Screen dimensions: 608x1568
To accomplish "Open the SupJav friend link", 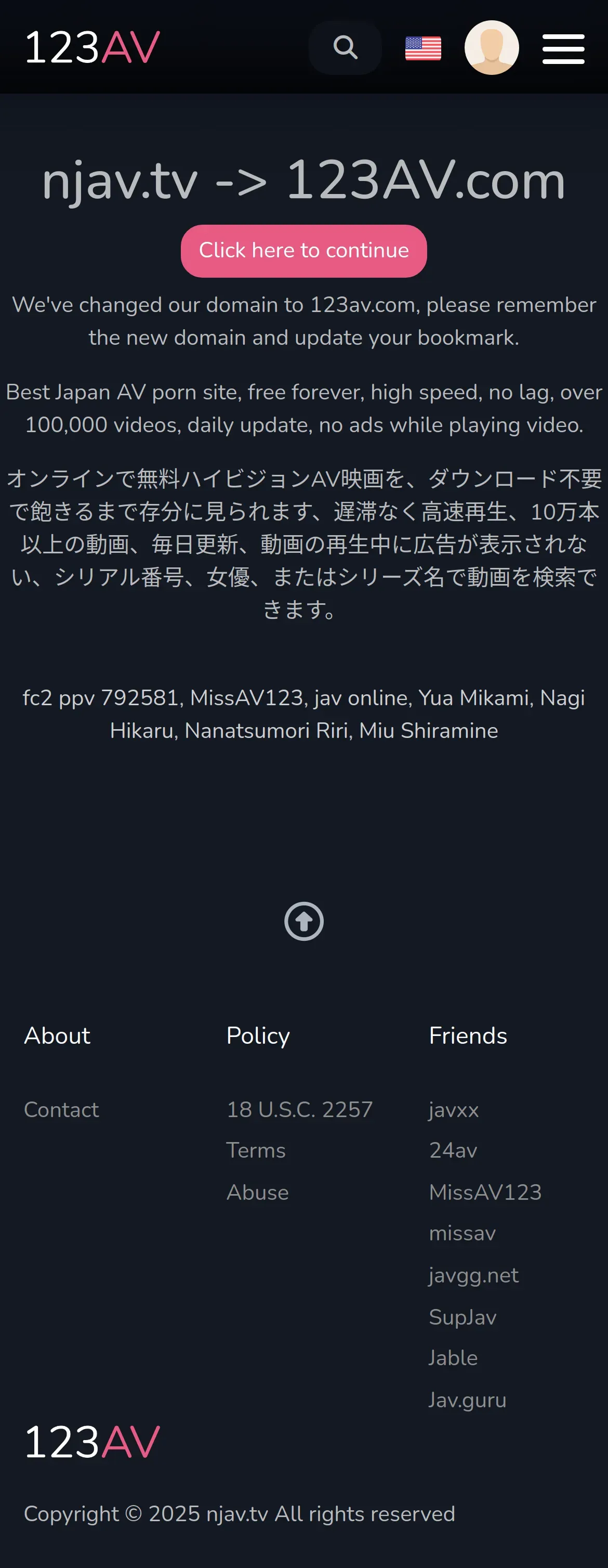I will coord(462,1317).
